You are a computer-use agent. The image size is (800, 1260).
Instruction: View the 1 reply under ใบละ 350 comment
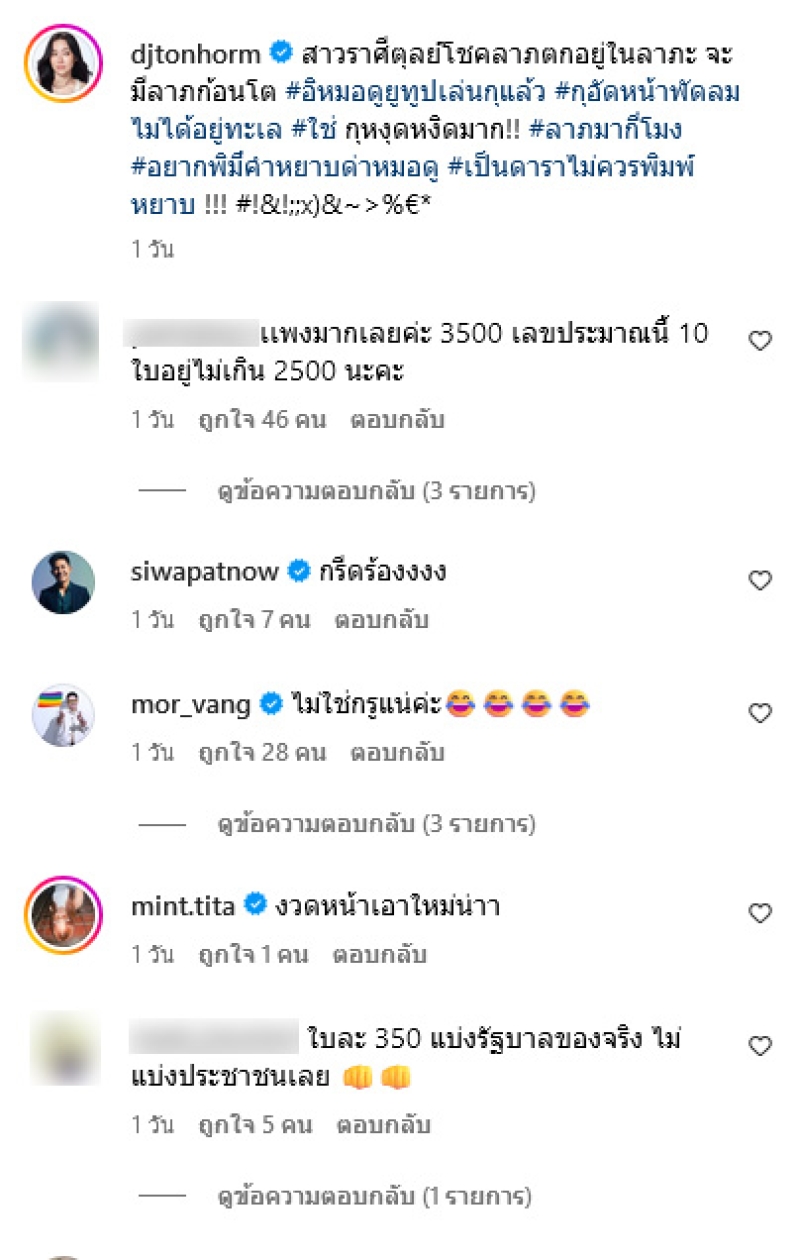[374, 1195]
